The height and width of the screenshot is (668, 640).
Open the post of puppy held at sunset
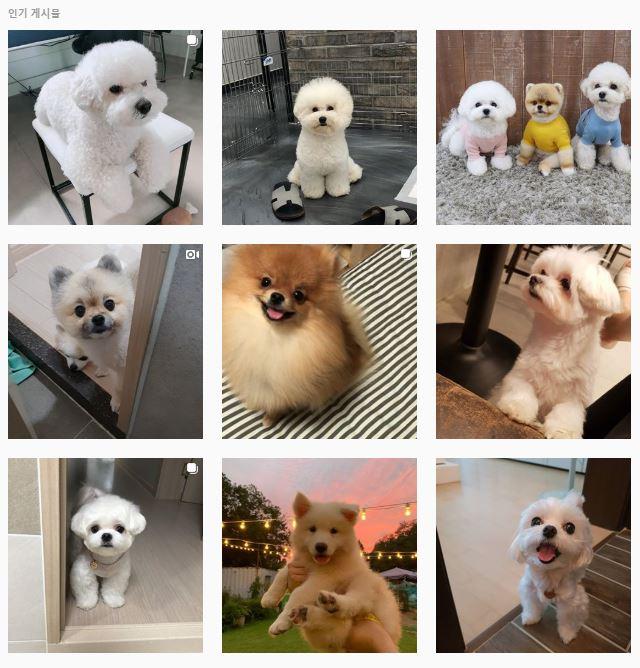(x=319, y=555)
